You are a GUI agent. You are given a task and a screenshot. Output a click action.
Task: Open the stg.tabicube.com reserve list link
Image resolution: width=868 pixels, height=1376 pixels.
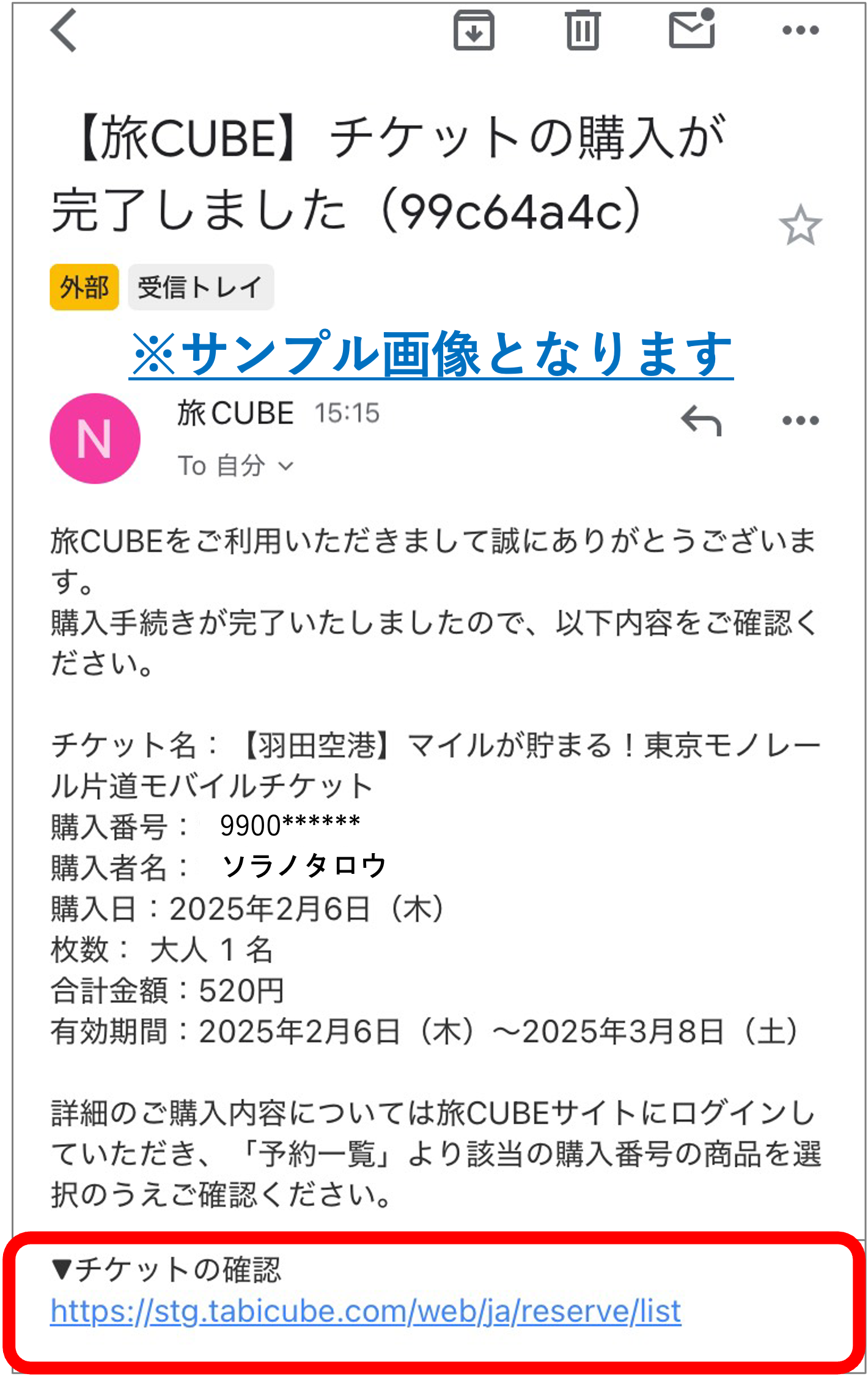coord(366,1311)
